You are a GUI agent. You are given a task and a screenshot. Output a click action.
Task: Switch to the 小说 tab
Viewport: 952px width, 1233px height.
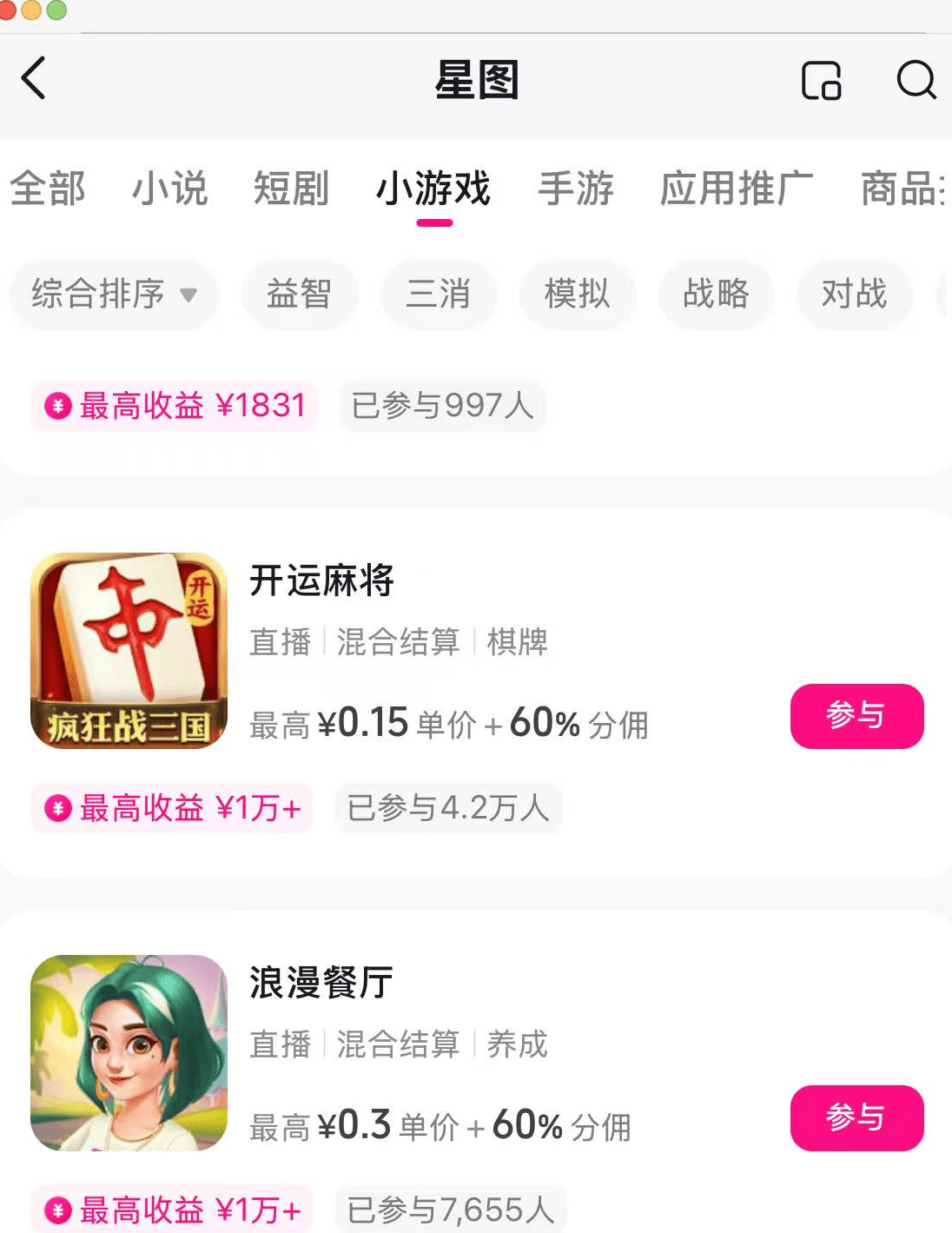coord(169,189)
